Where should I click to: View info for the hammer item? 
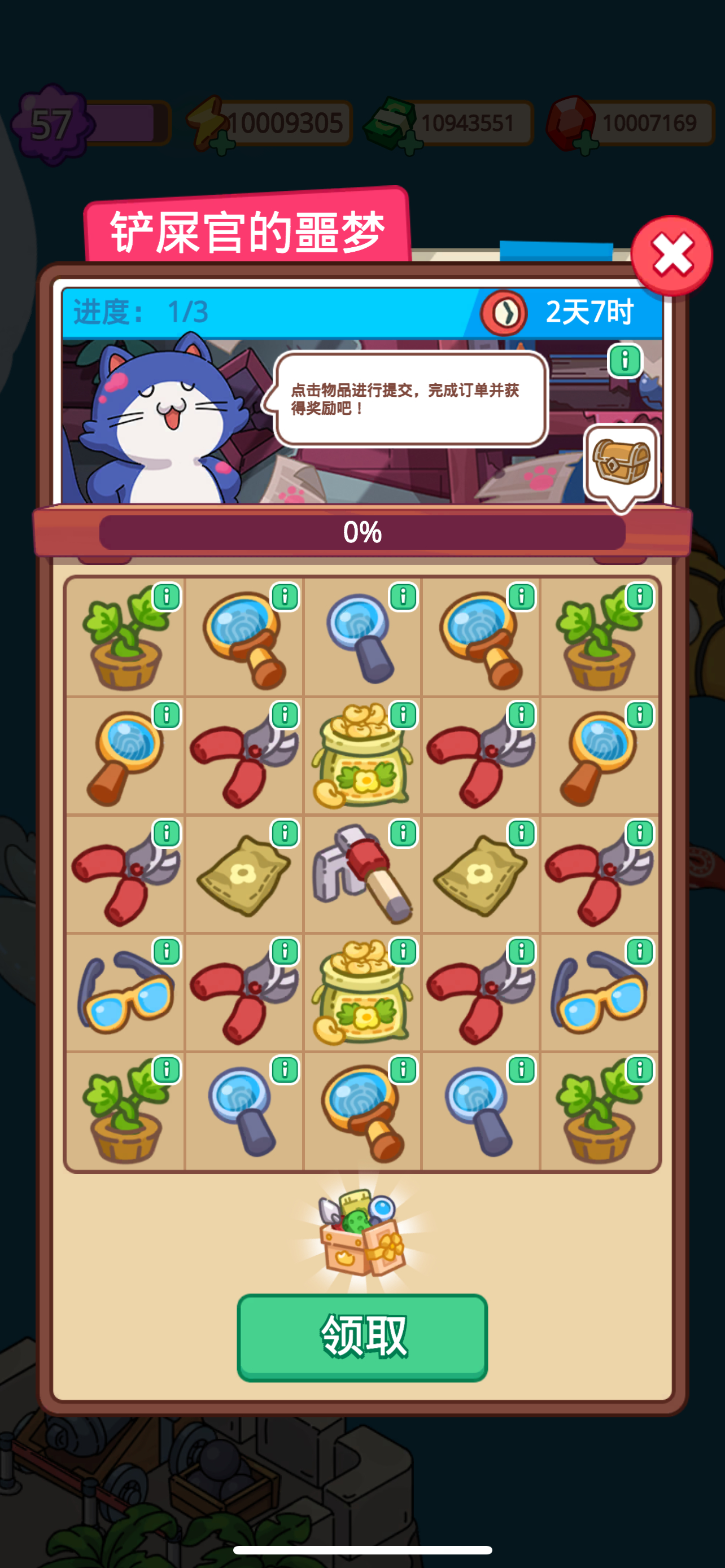(x=403, y=833)
